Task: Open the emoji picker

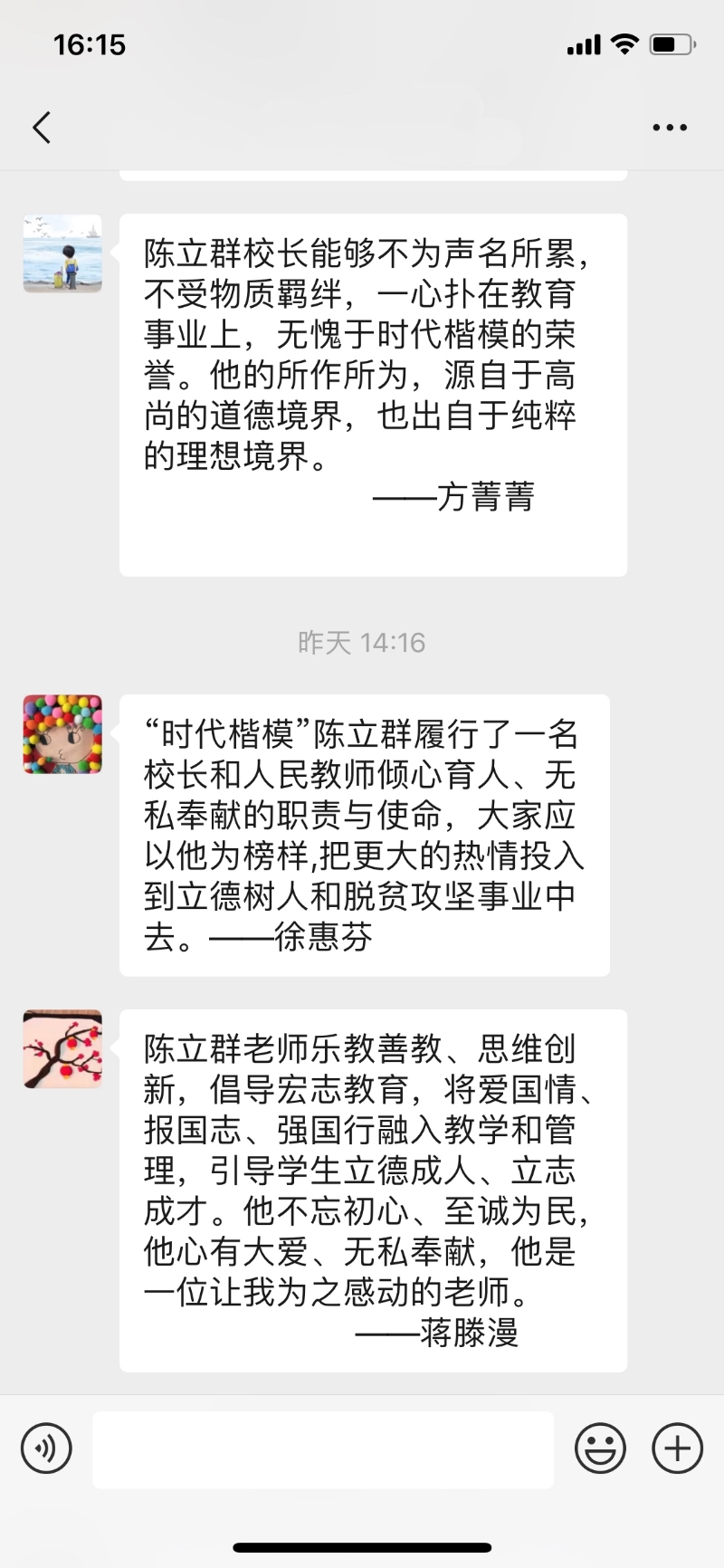Action: (x=600, y=1448)
